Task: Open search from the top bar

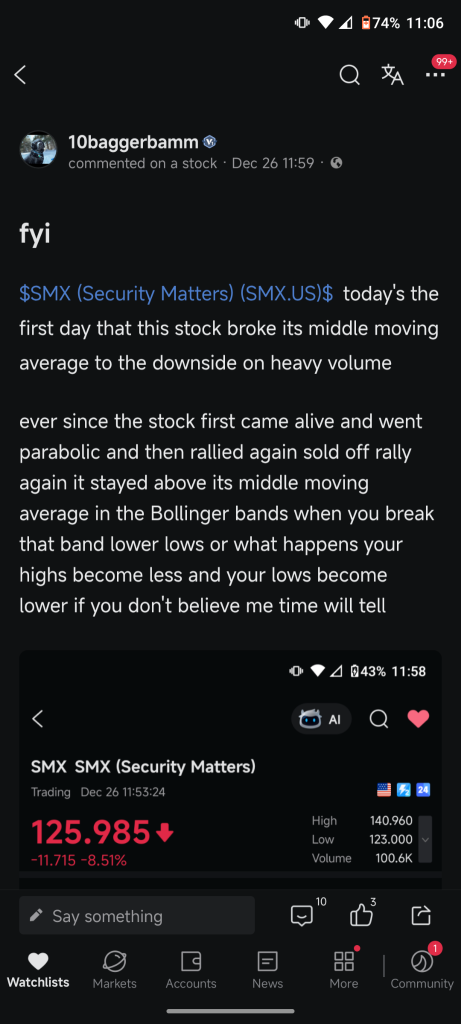Action: 349,75
